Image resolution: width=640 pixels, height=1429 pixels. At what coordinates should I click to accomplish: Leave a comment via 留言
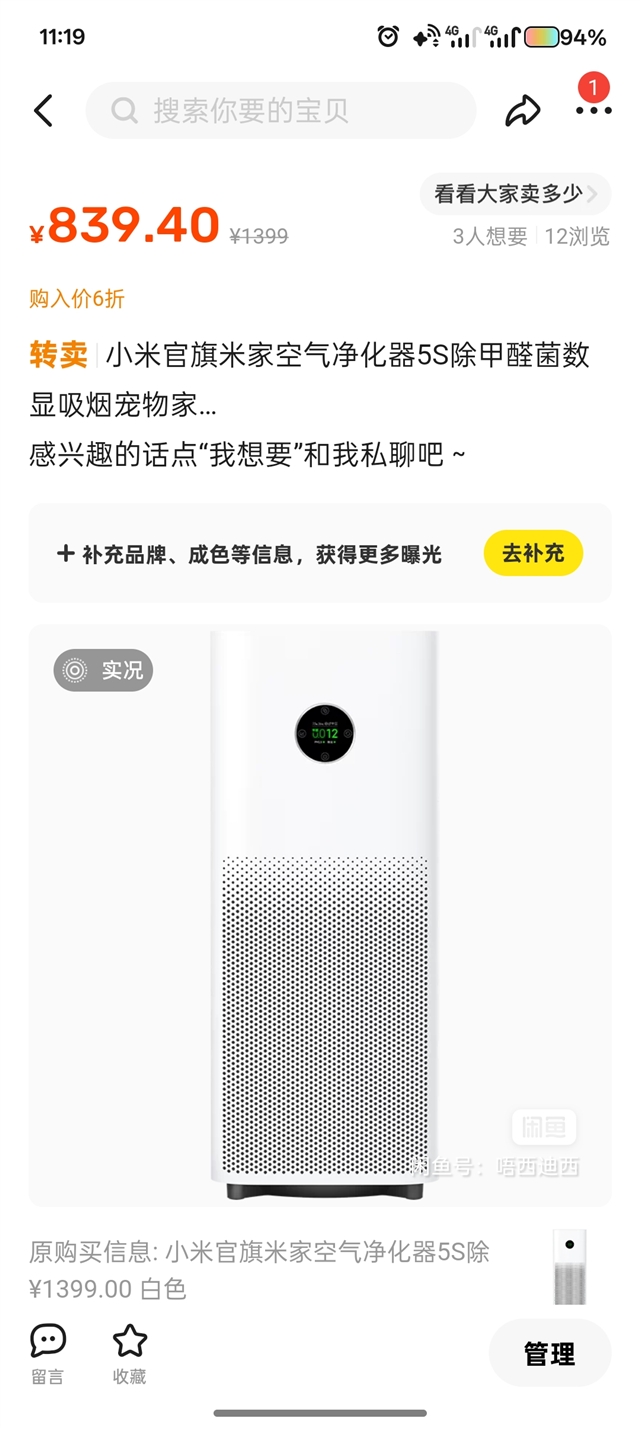[x=47, y=1354]
